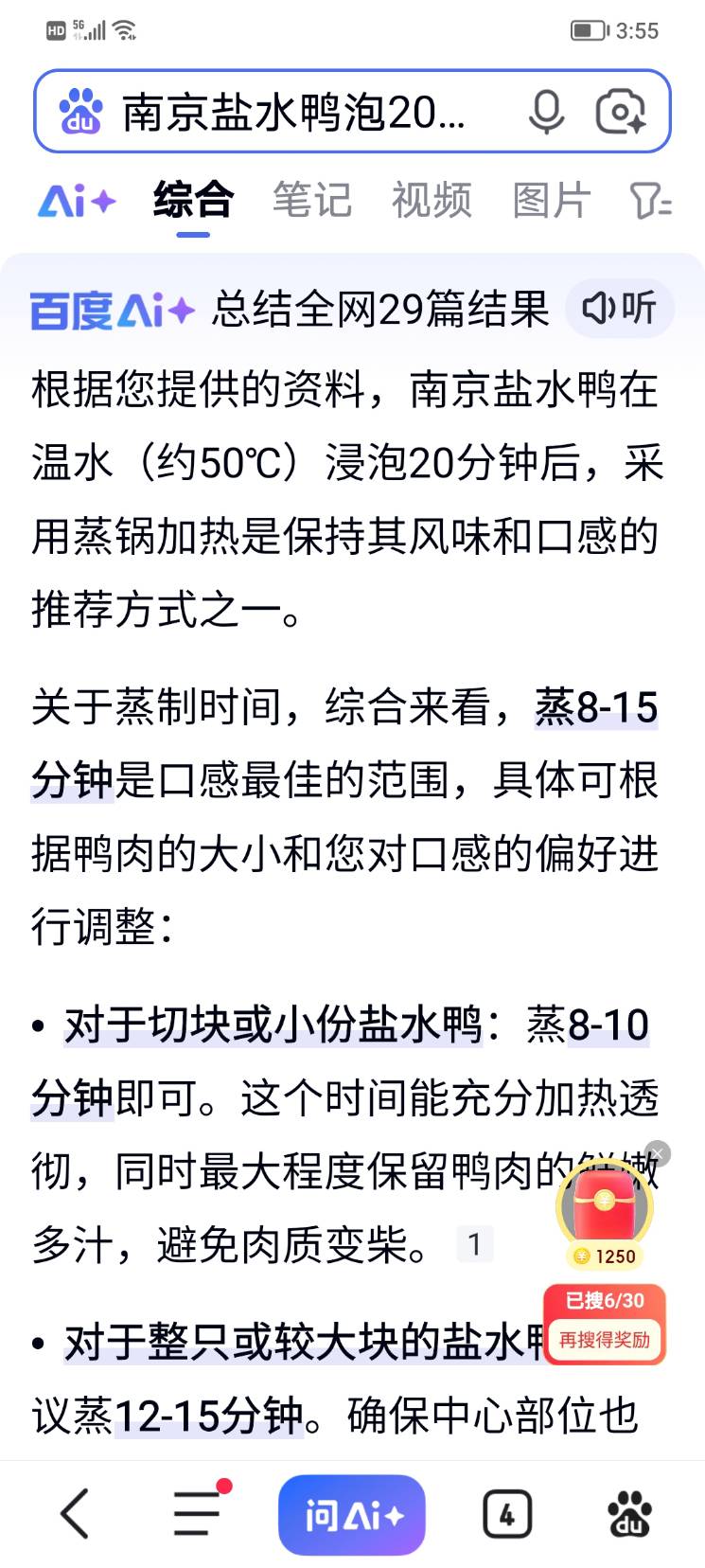This screenshot has width=705, height=1568.
Task: Open the search filter options
Action: coord(650,201)
